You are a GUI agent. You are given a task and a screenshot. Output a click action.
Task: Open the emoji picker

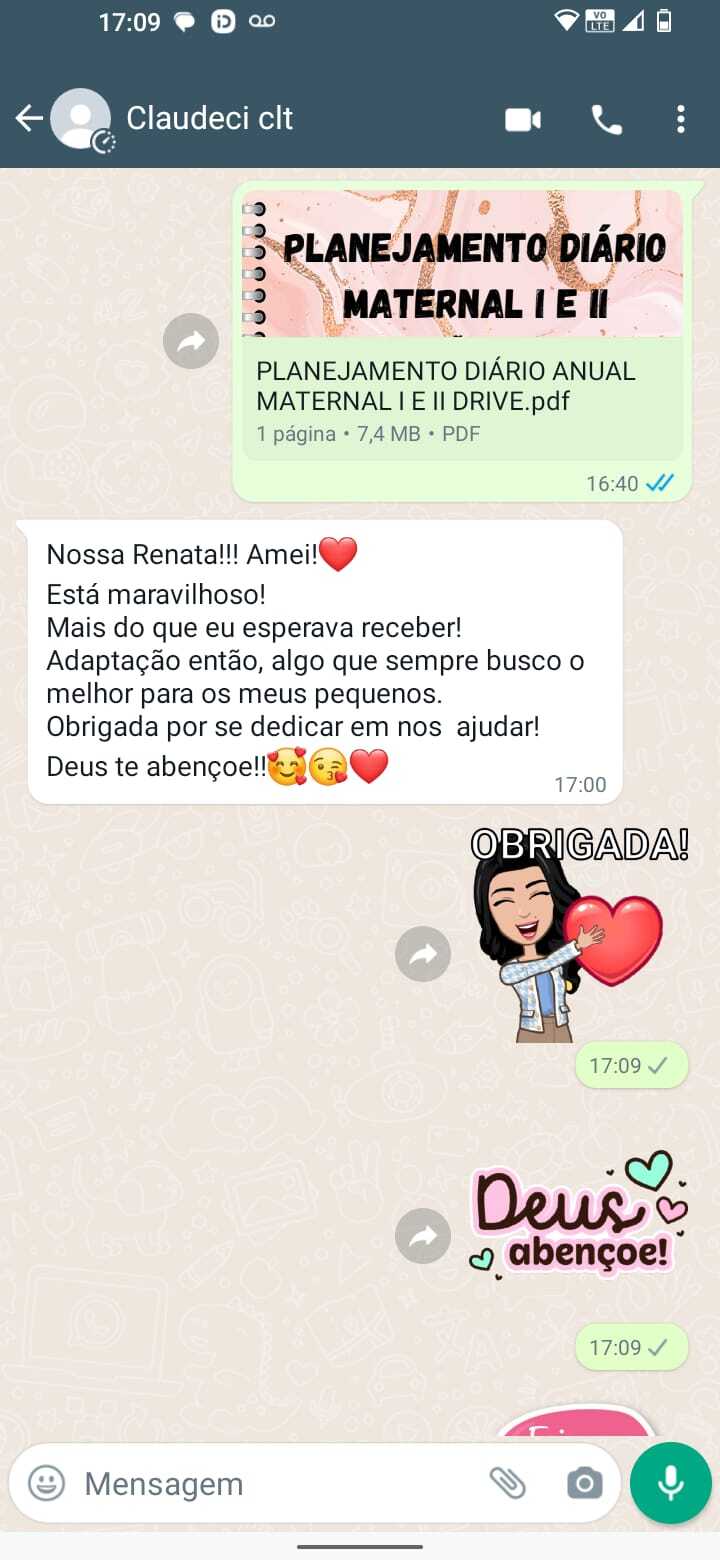click(46, 1483)
